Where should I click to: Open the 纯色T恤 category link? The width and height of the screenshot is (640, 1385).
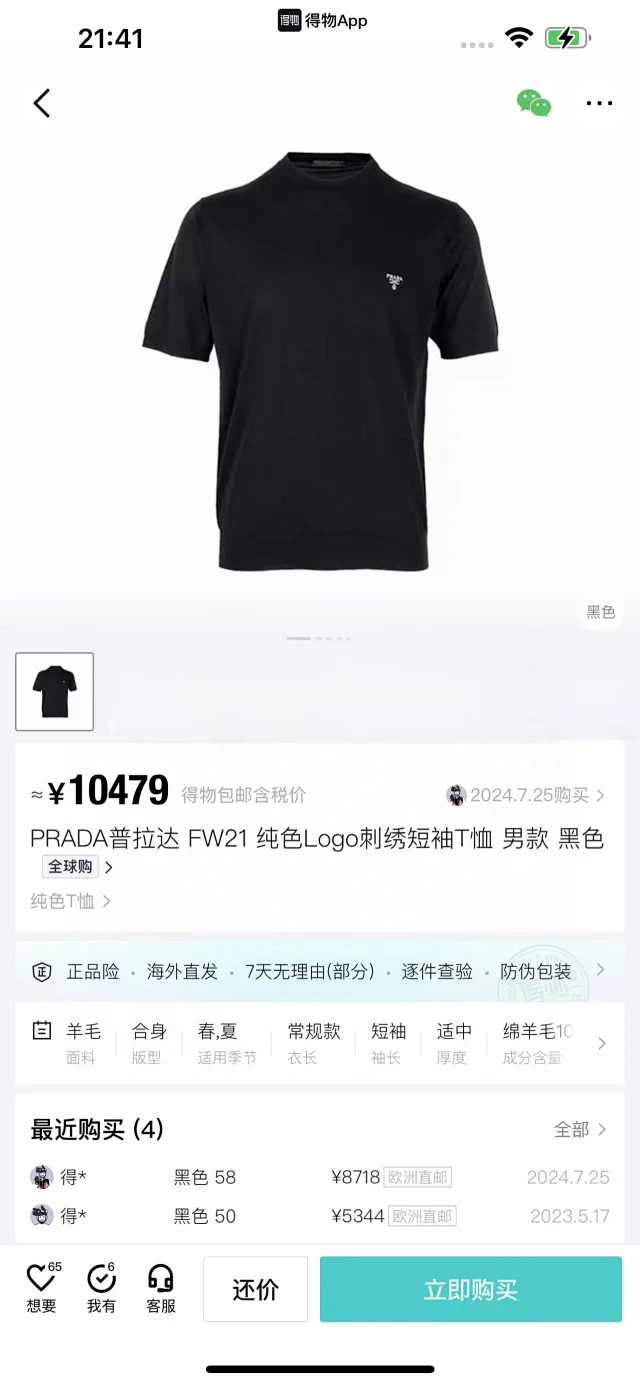click(70, 901)
